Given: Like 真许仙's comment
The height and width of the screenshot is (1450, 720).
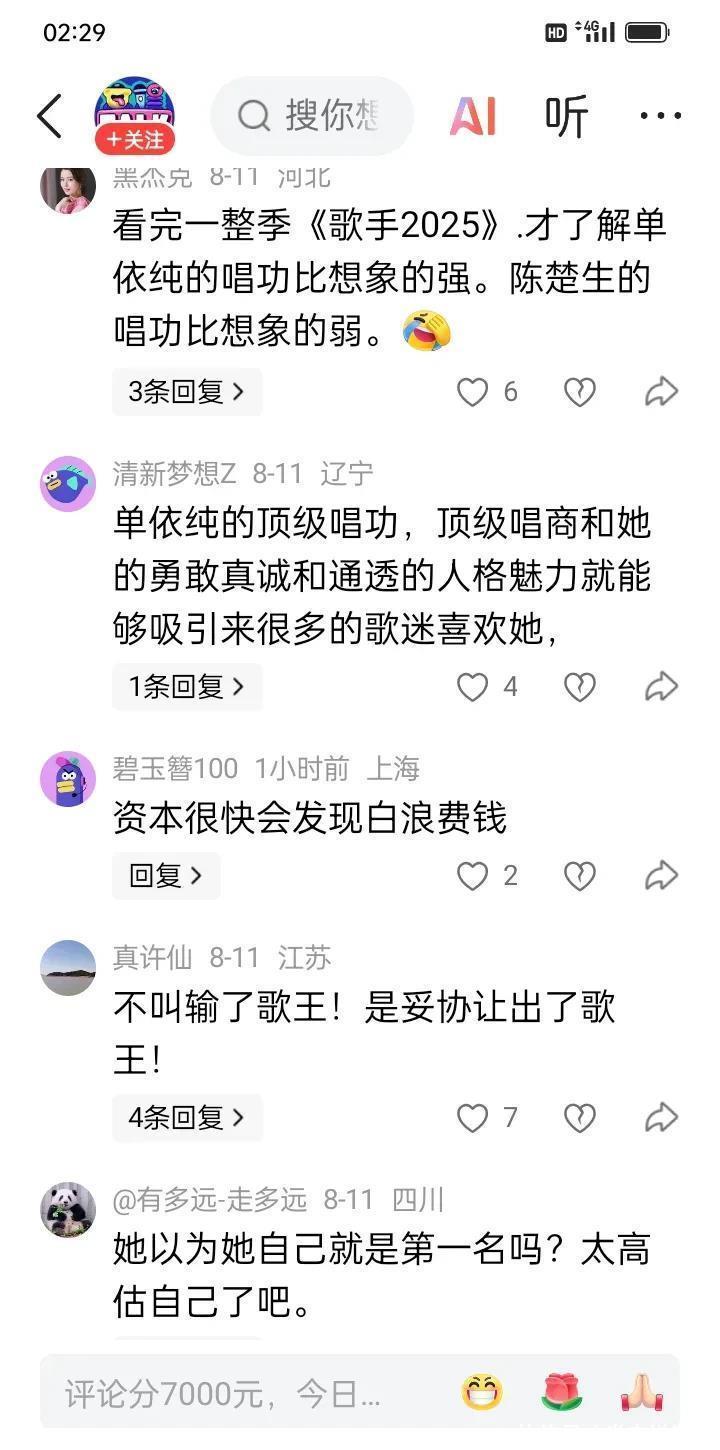Looking at the screenshot, I should [473, 1117].
